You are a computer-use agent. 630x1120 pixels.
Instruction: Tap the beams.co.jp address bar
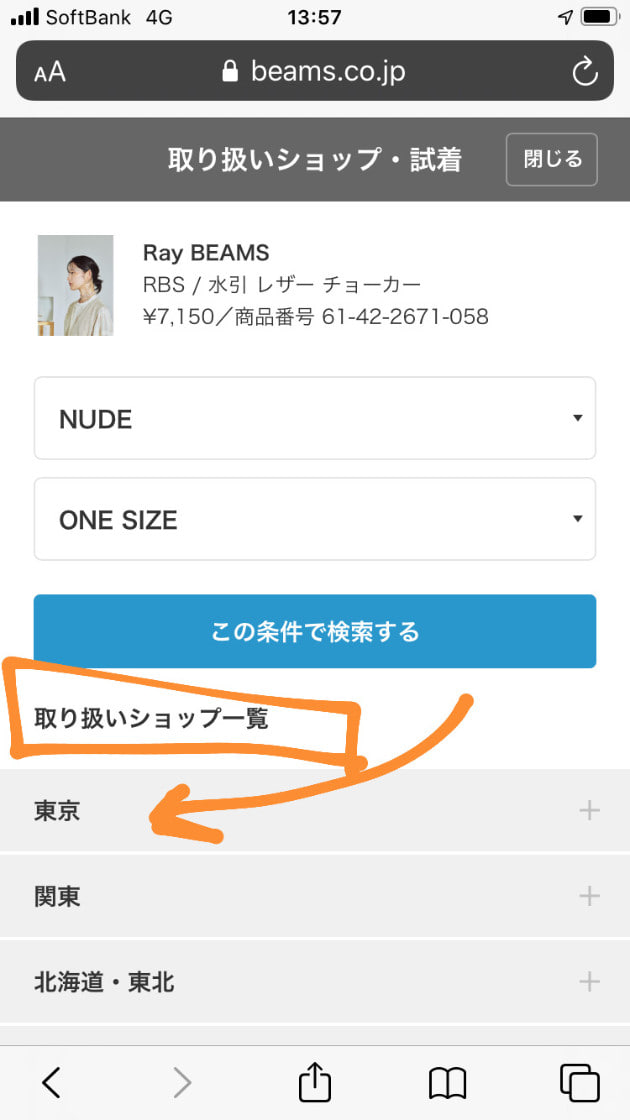pos(314,71)
